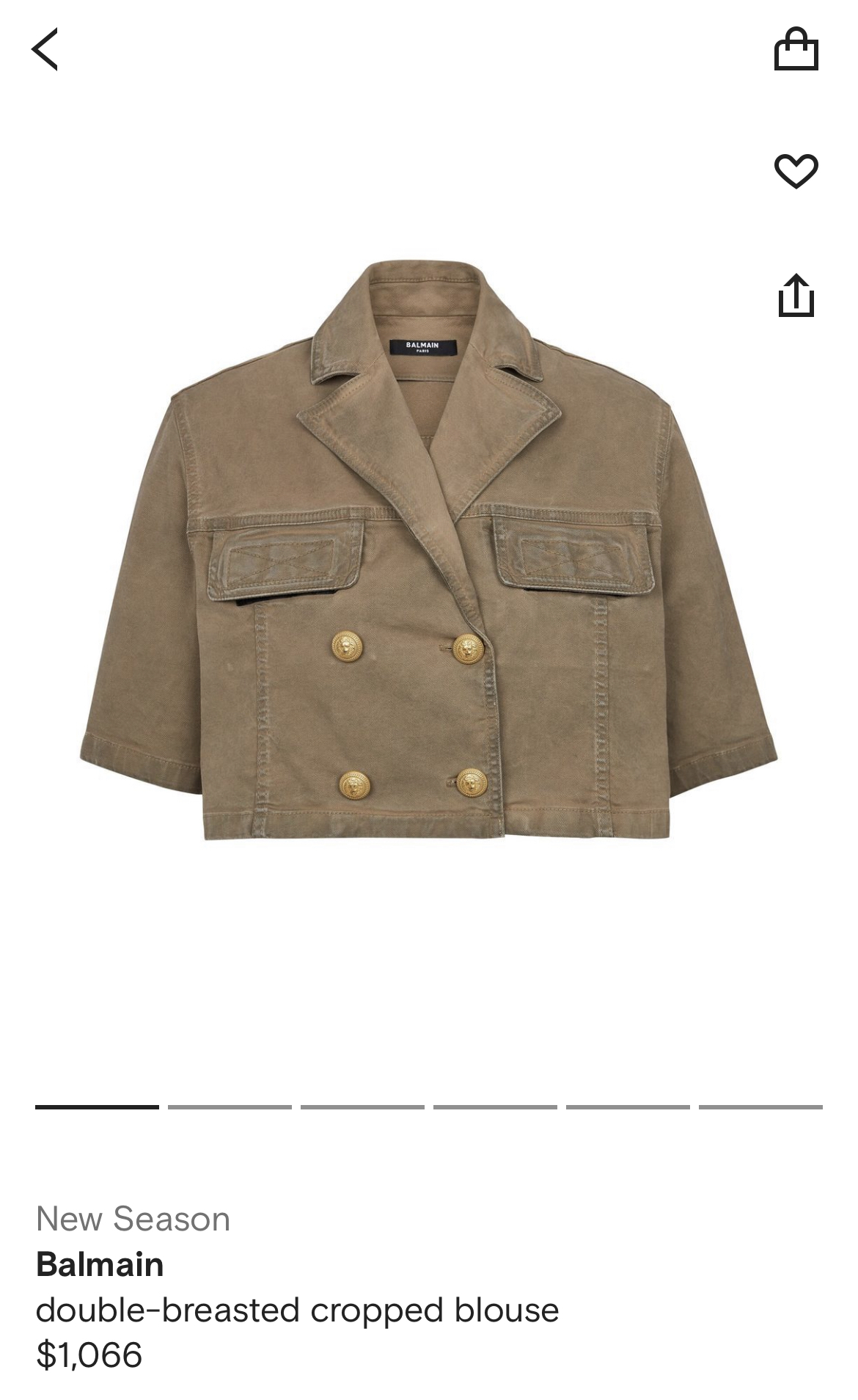
Task: Jump to the second image indicator
Action: click(230, 1106)
